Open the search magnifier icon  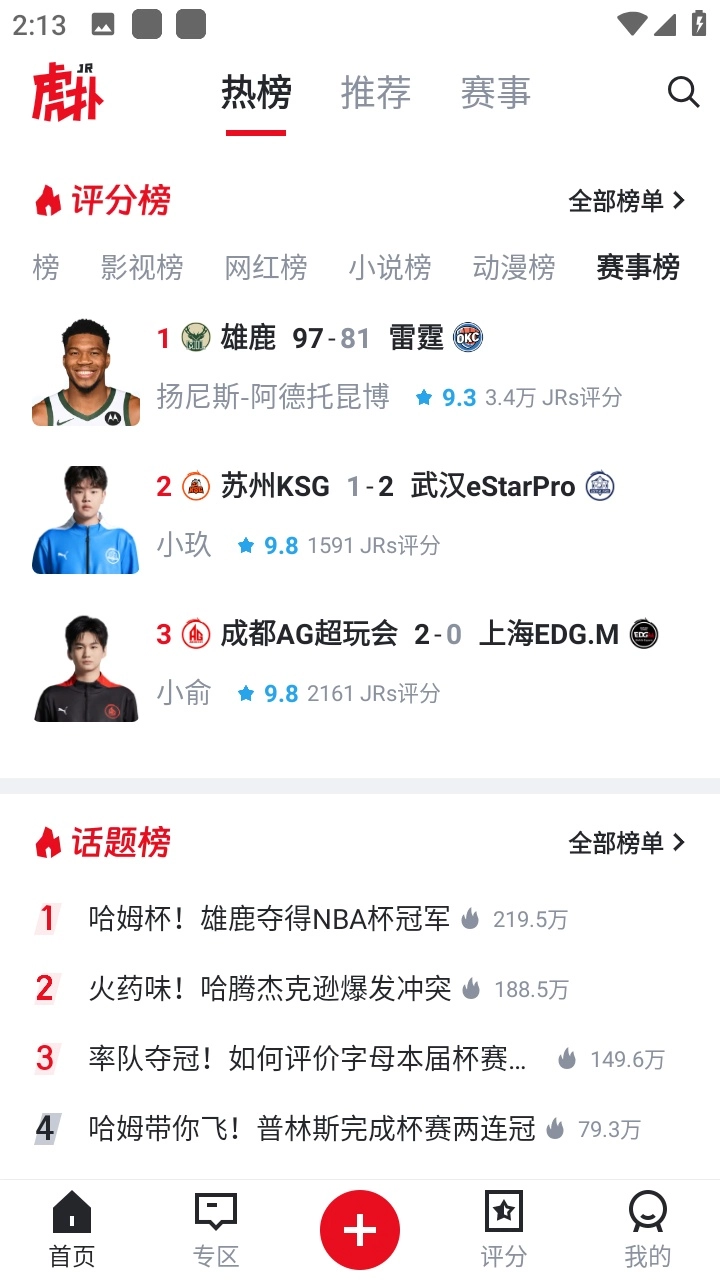pos(683,92)
